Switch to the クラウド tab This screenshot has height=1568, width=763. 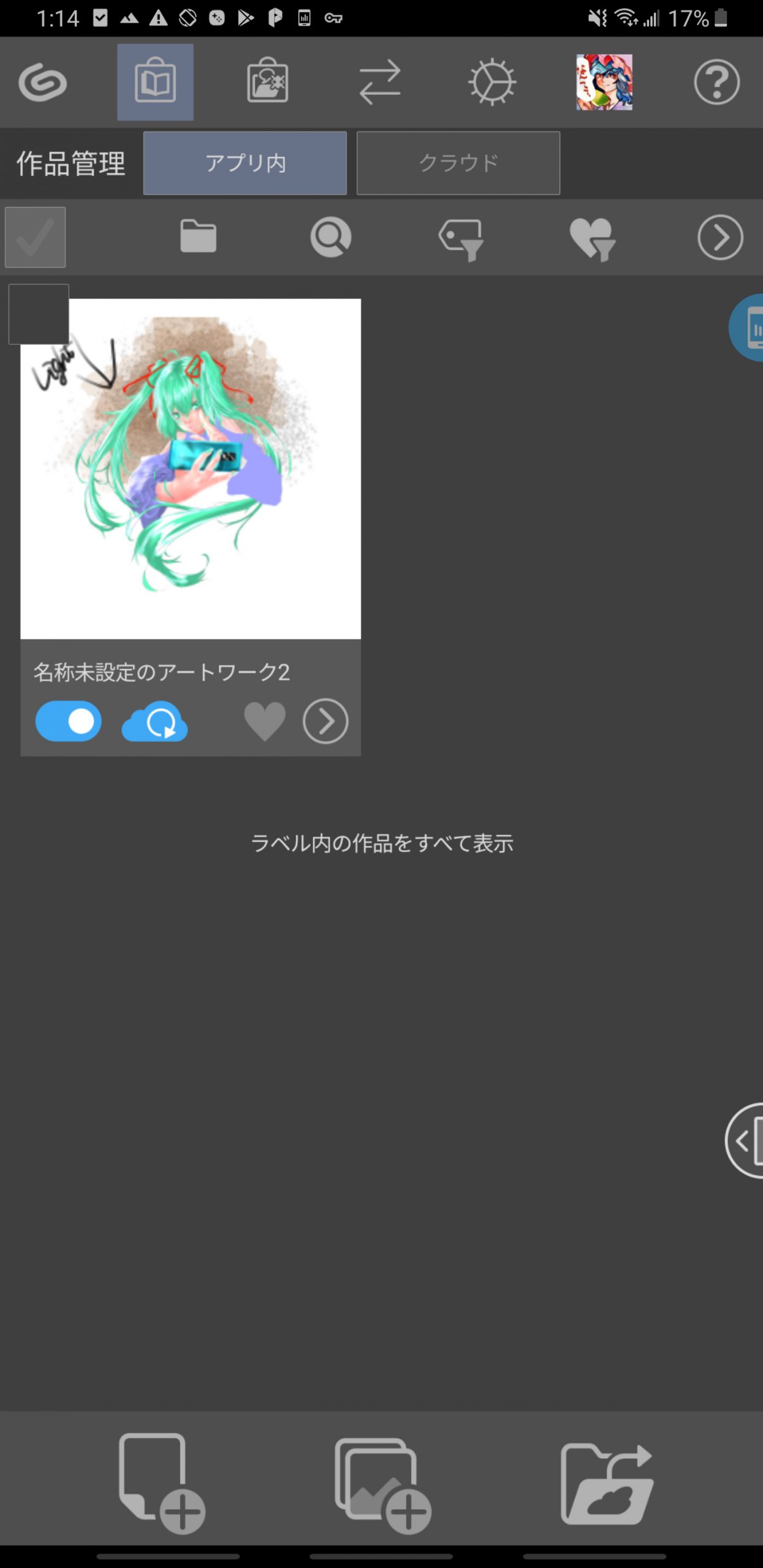[458, 163]
